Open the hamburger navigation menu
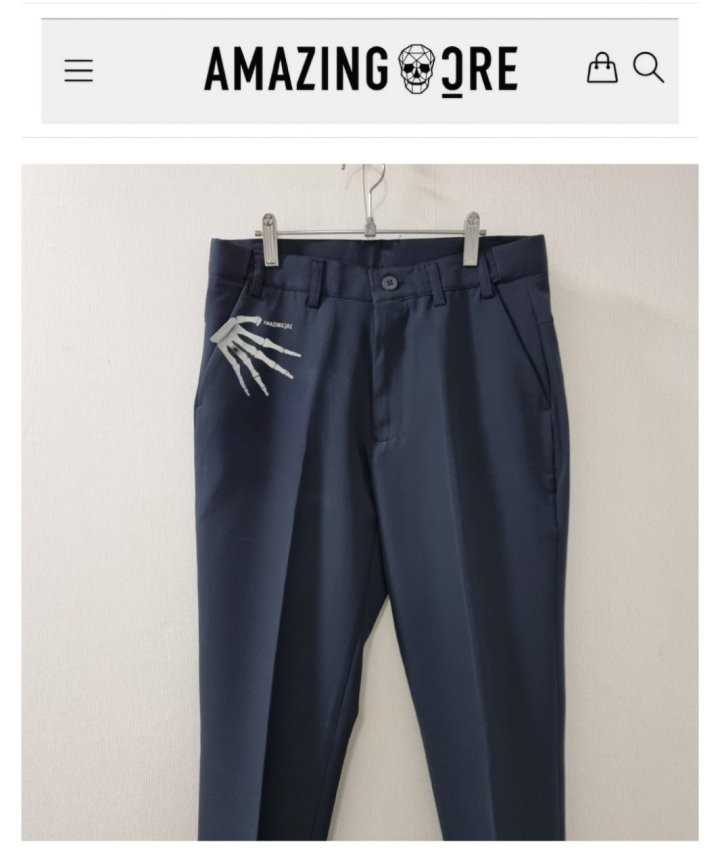 tap(79, 71)
